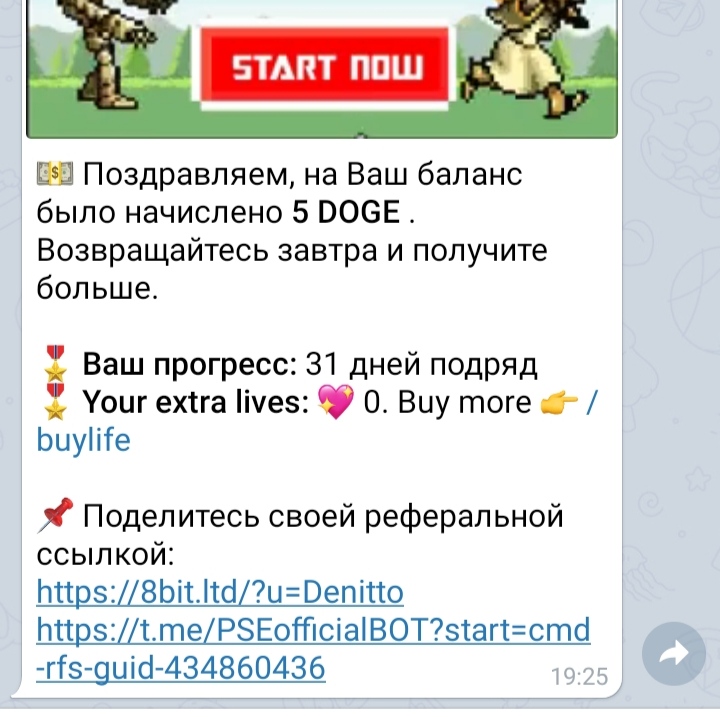Tap the /buylife command link

pyautogui.click(x=84, y=440)
